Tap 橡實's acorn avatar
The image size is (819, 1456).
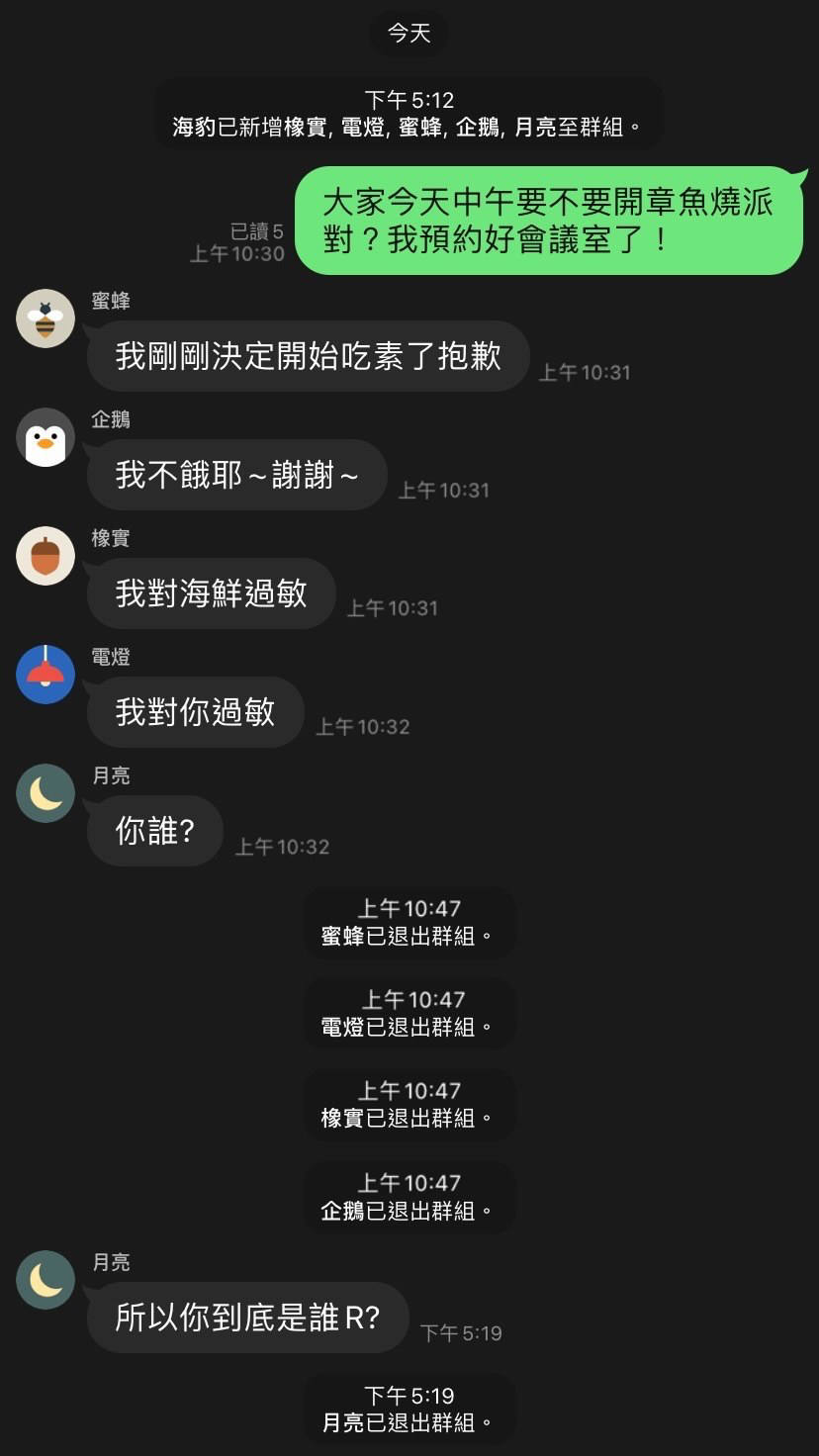click(x=45, y=556)
